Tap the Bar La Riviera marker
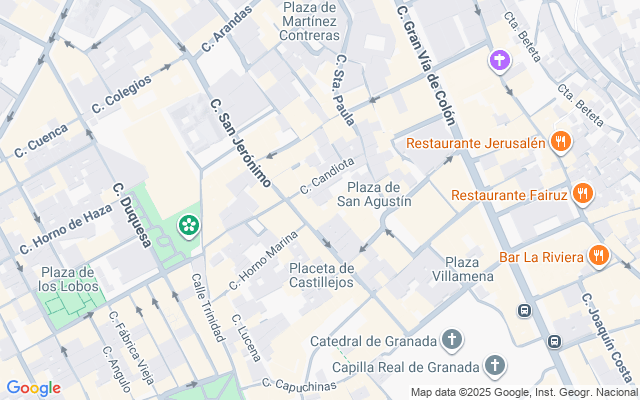 pos(599,256)
